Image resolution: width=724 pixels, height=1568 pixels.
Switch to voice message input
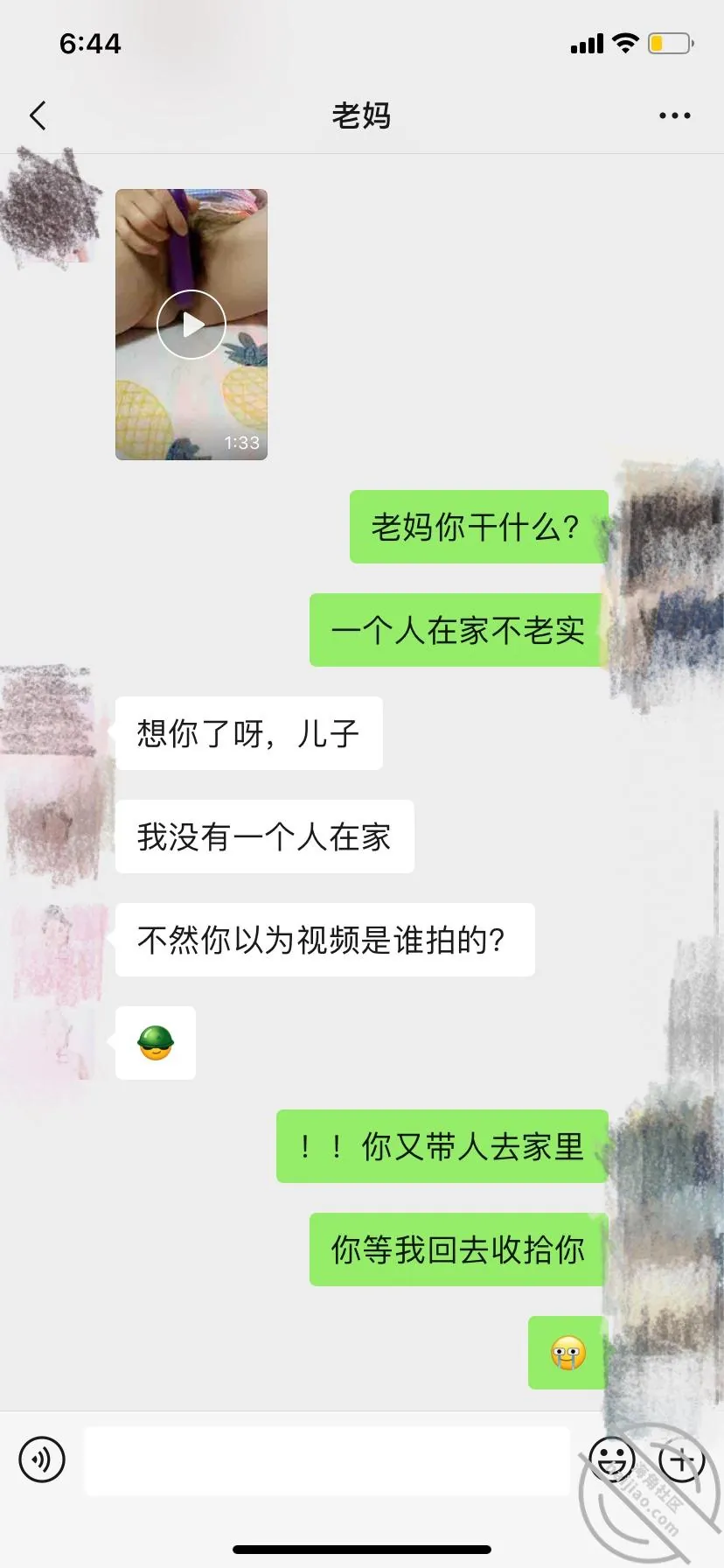pos(42,1459)
